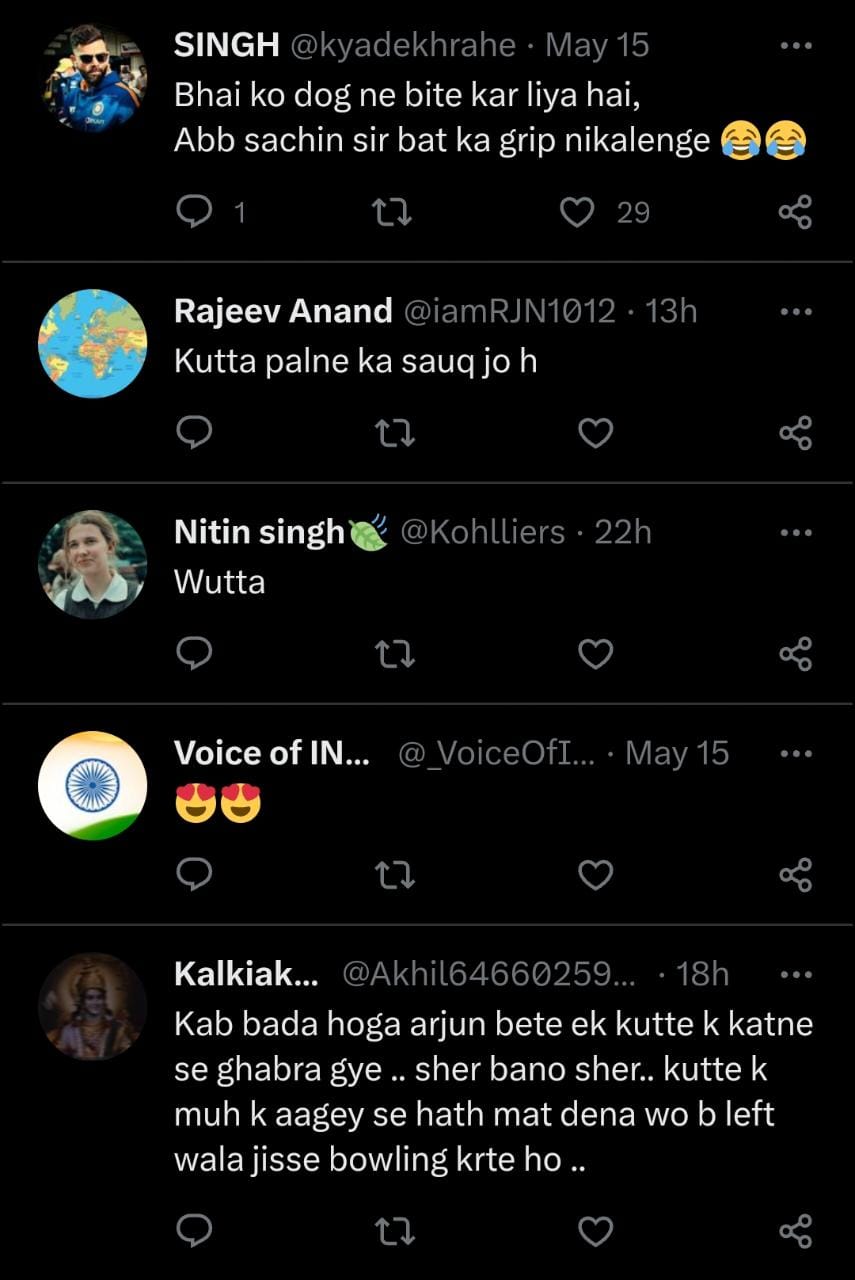Open more options on the Kalkiak tweet
This screenshot has height=1280, width=855.
tap(795, 974)
